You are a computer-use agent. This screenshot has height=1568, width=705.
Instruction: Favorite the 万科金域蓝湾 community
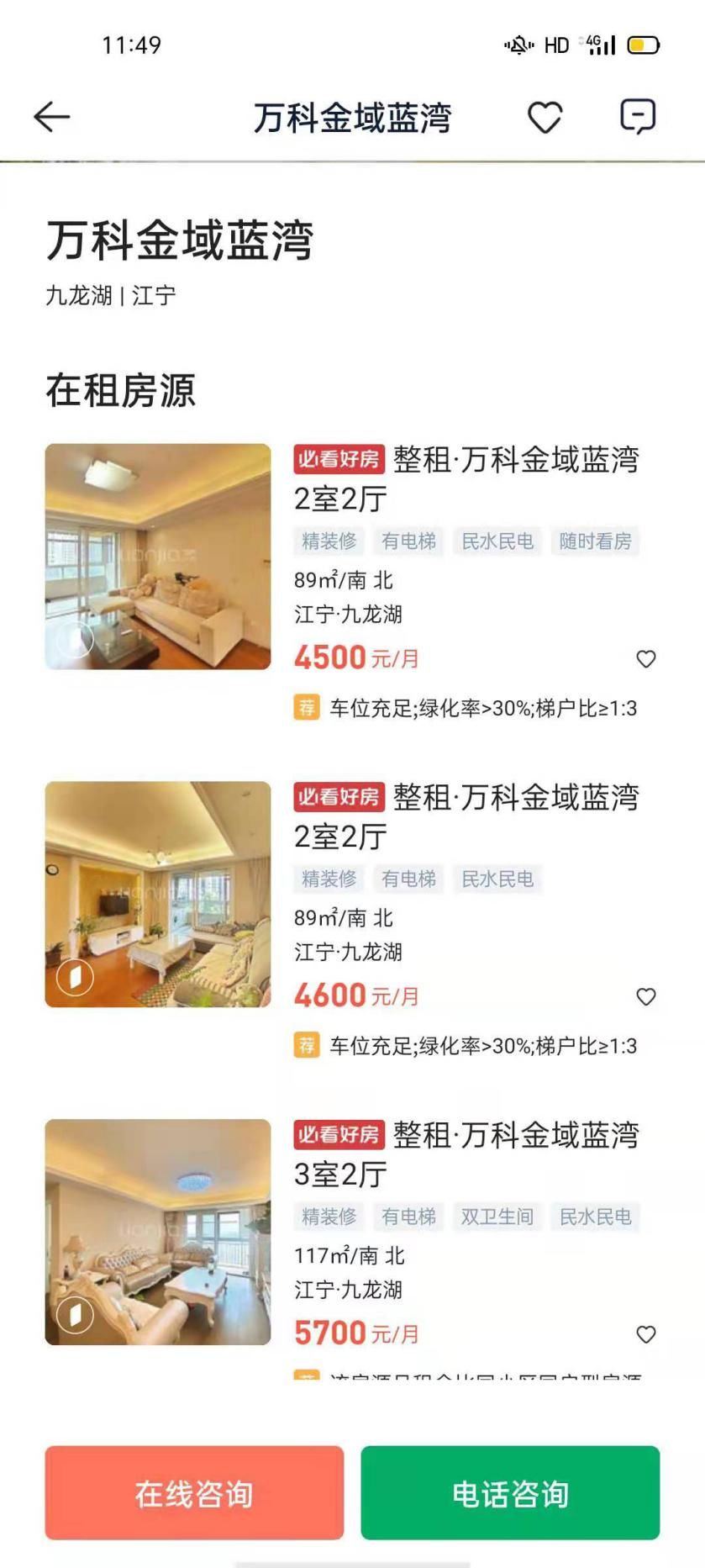(x=545, y=117)
